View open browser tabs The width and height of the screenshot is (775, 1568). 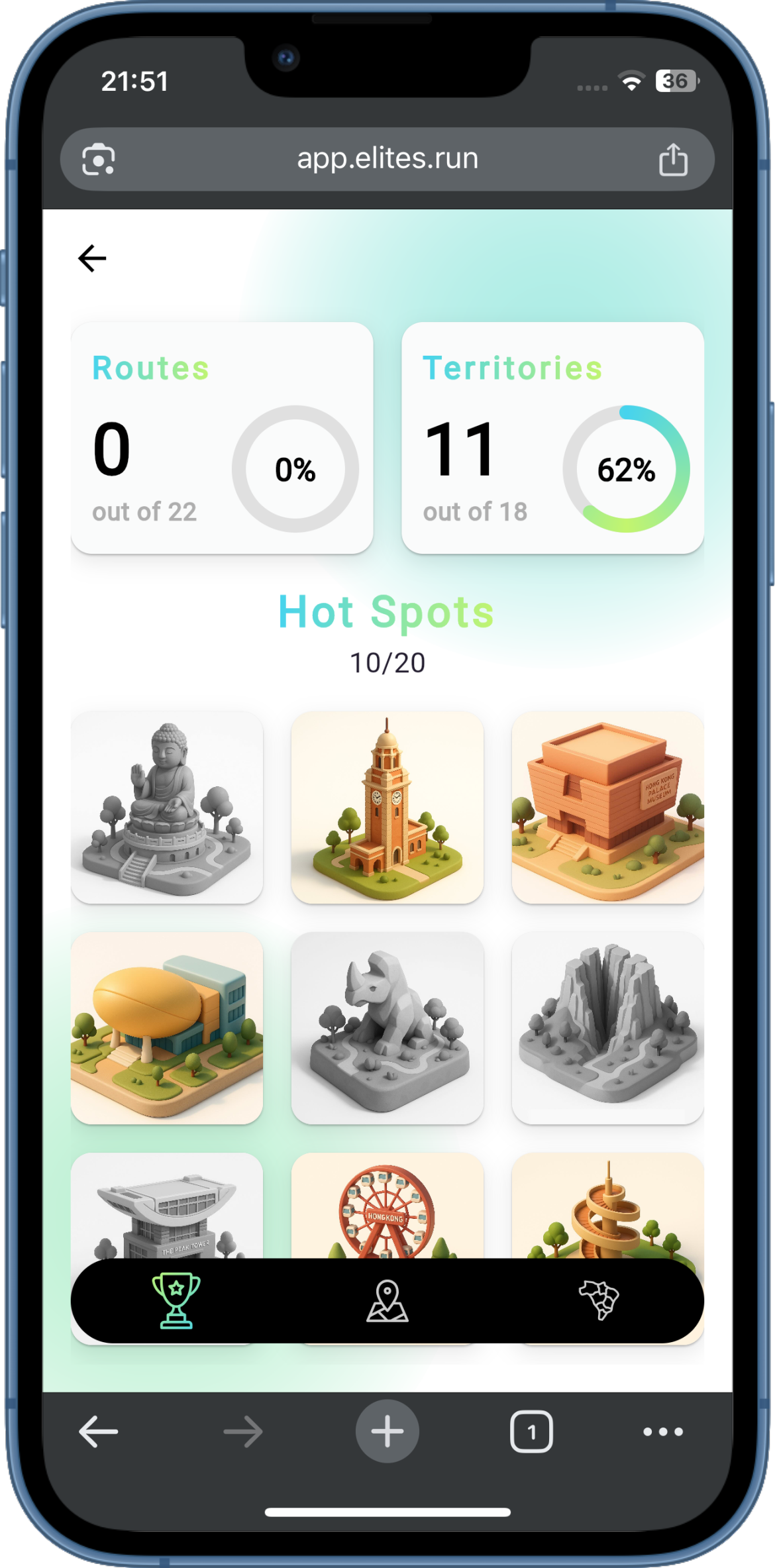click(x=531, y=1432)
